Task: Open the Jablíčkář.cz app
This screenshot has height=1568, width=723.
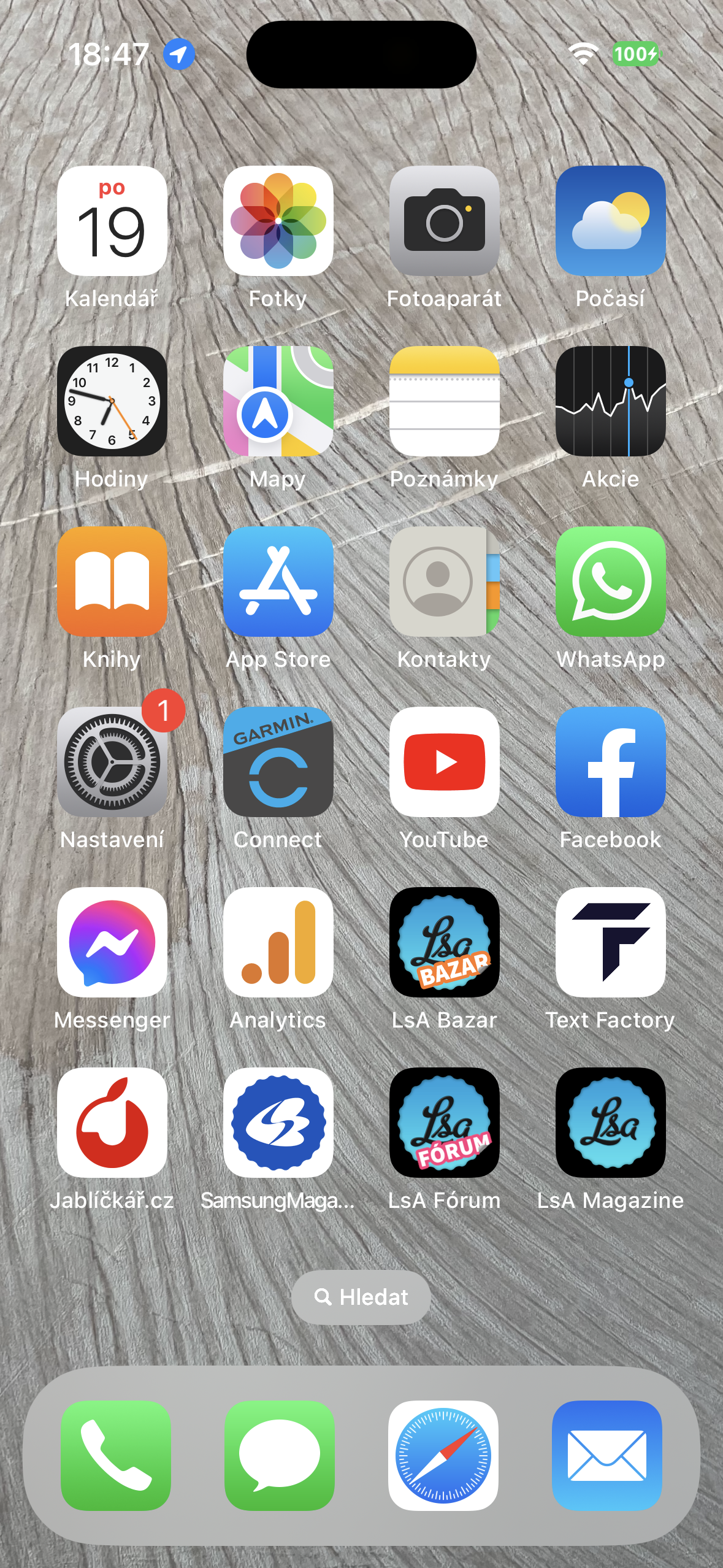Action: (x=112, y=1123)
